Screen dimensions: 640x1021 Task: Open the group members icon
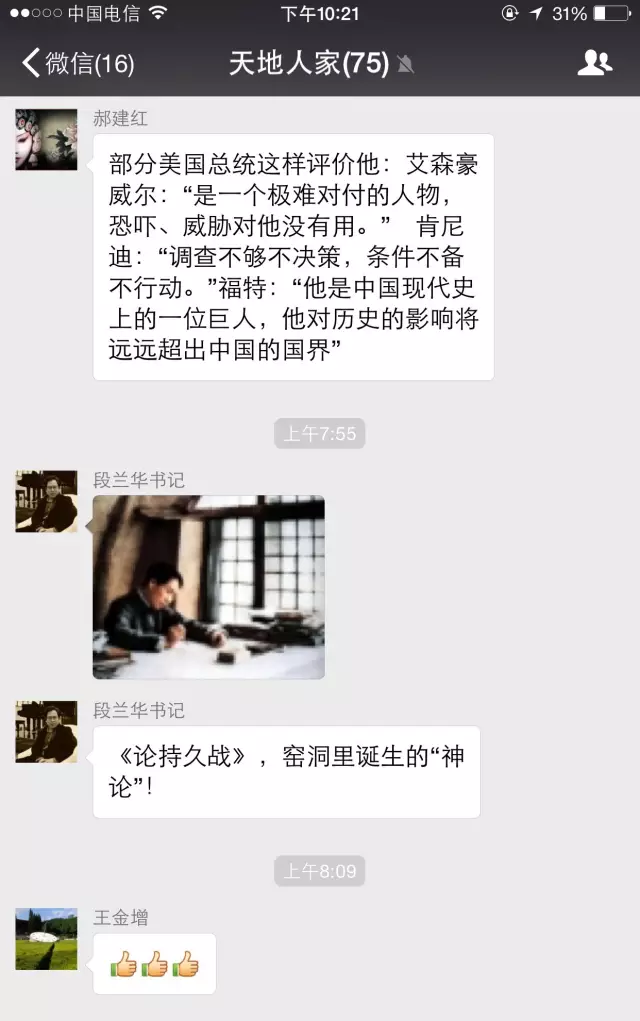tap(594, 63)
